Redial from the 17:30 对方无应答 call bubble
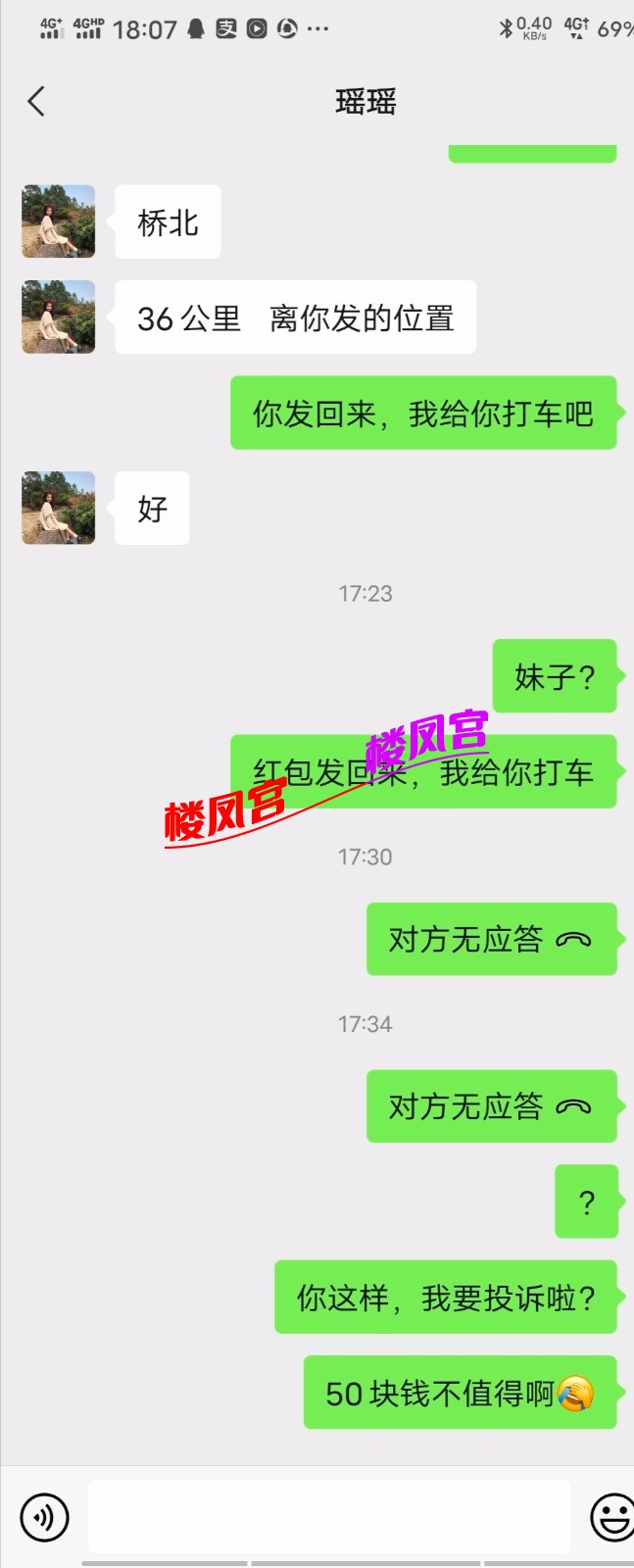The image size is (634, 1568). click(491, 939)
